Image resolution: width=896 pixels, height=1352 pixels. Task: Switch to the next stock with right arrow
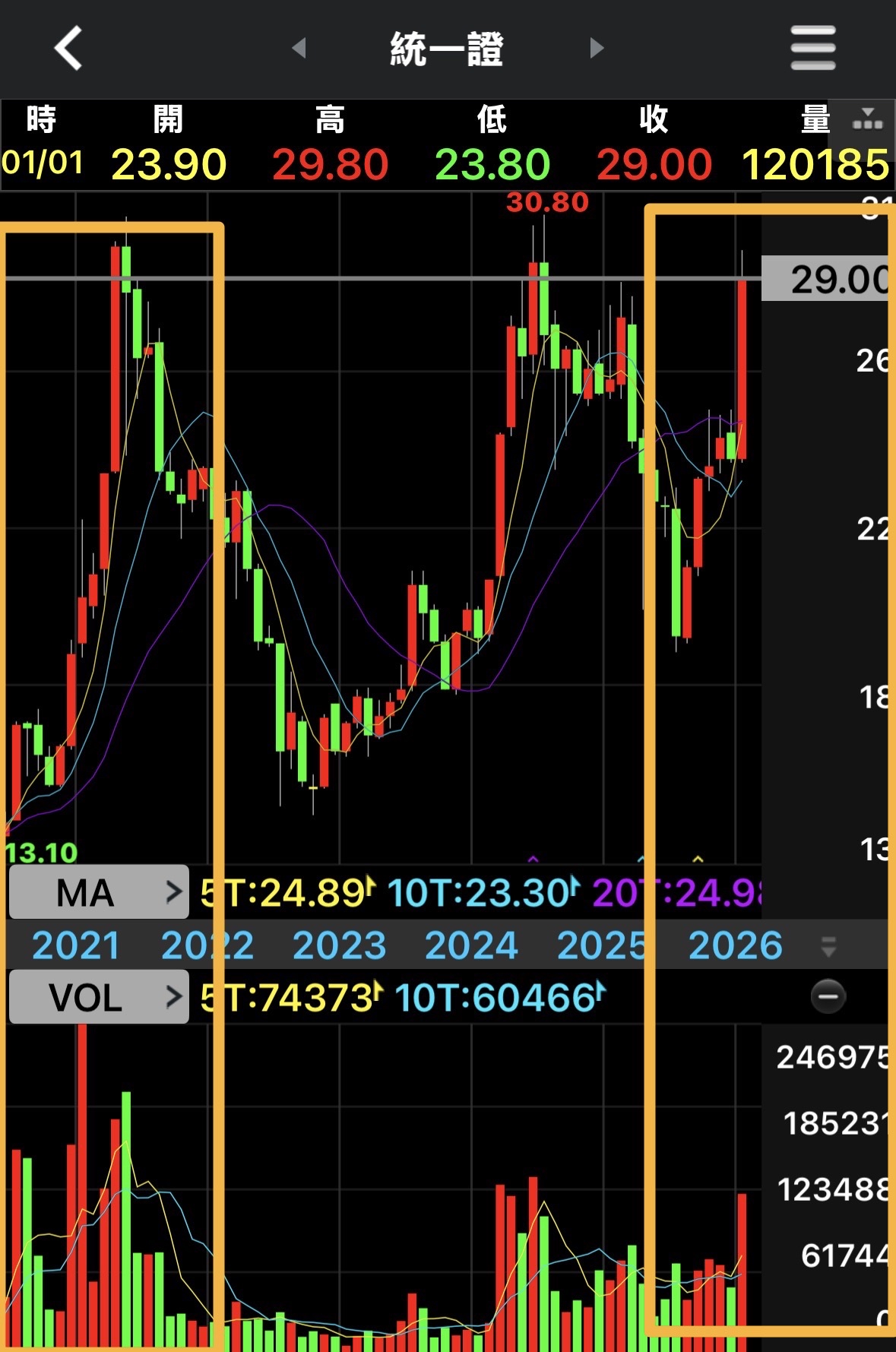point(597,48)
